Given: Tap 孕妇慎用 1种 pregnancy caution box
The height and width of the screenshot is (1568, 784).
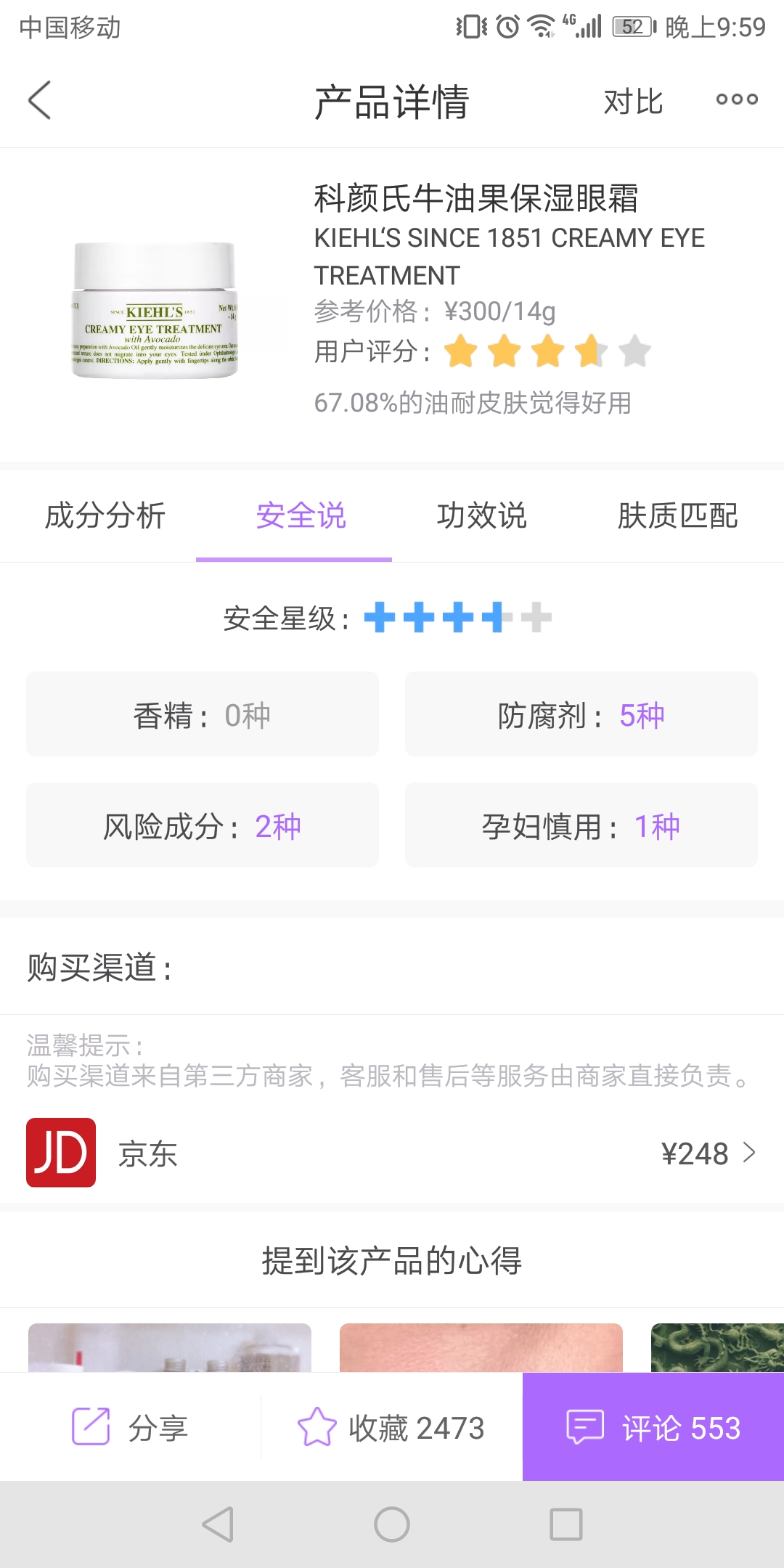Looking at the screenshot, I should point(580,825).
